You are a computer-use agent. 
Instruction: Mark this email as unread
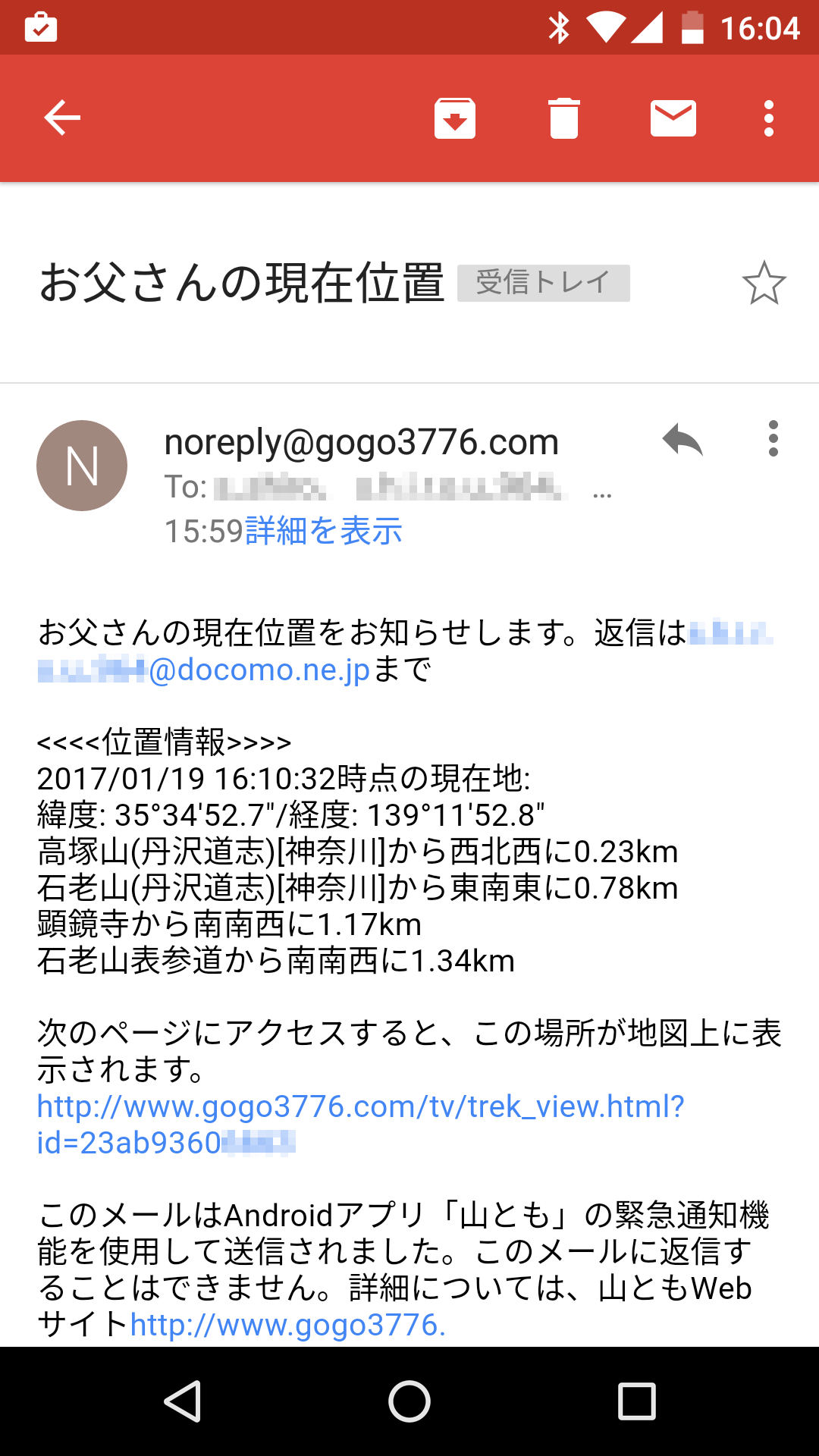coord(673,118)
